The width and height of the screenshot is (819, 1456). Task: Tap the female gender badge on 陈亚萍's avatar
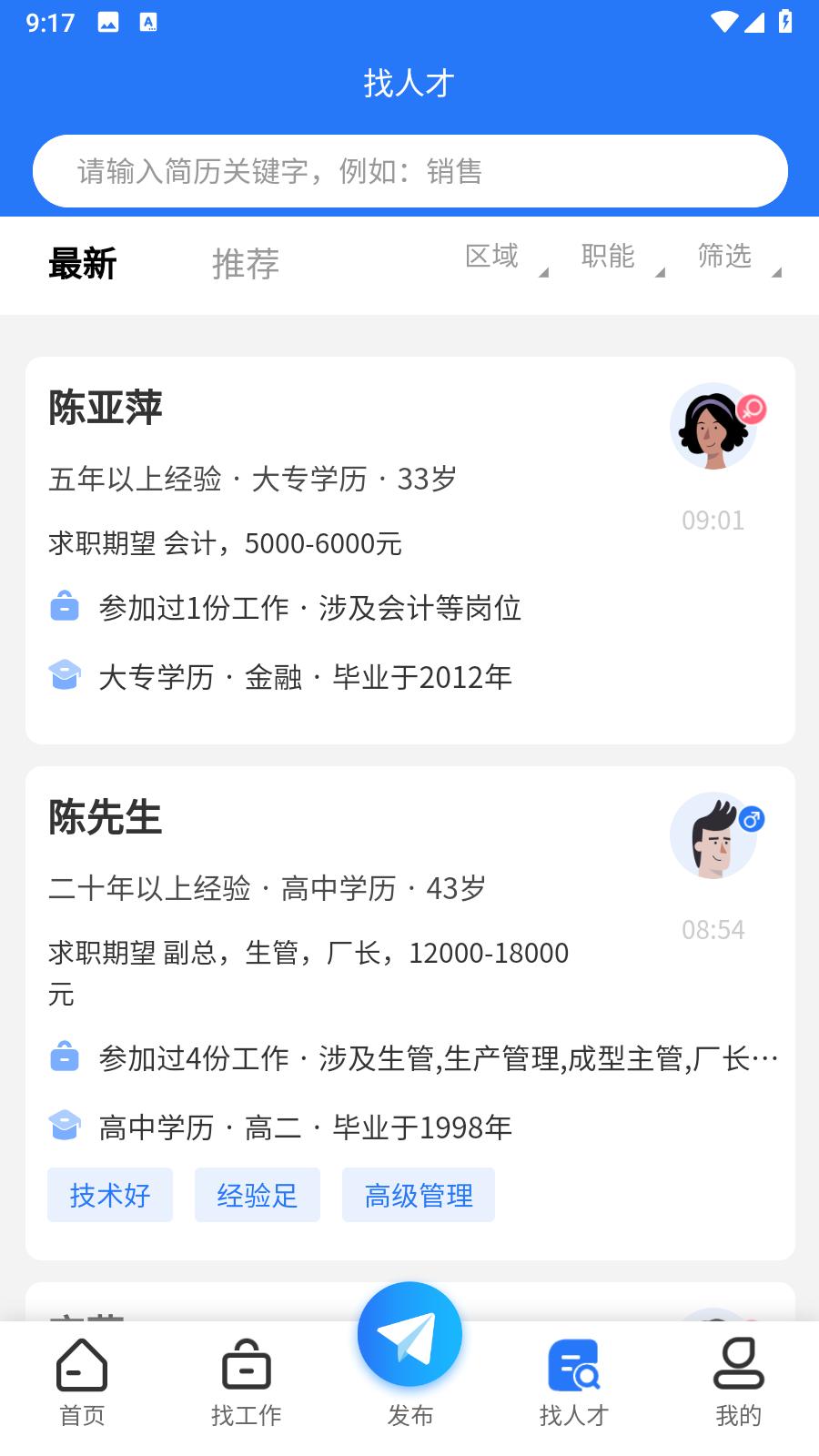point(750,410)
